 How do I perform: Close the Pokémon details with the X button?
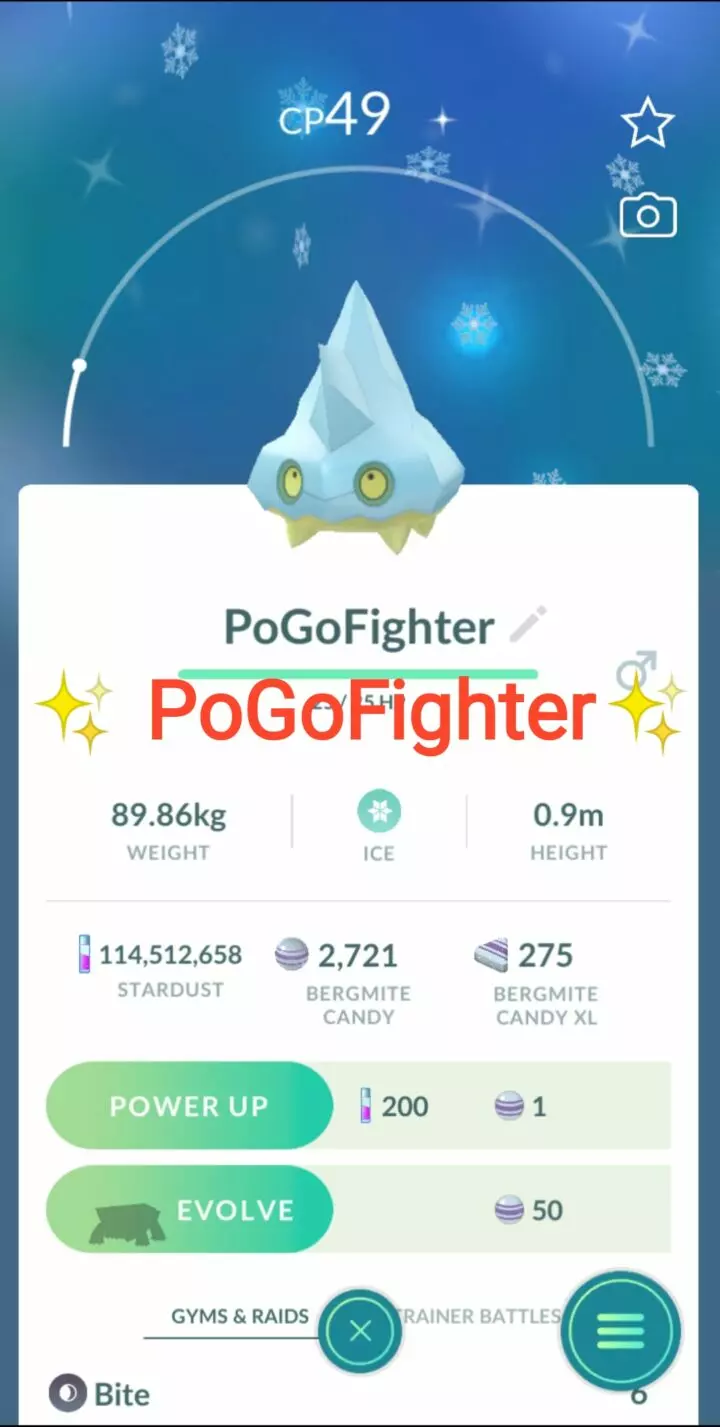(x=359, y=1330)
